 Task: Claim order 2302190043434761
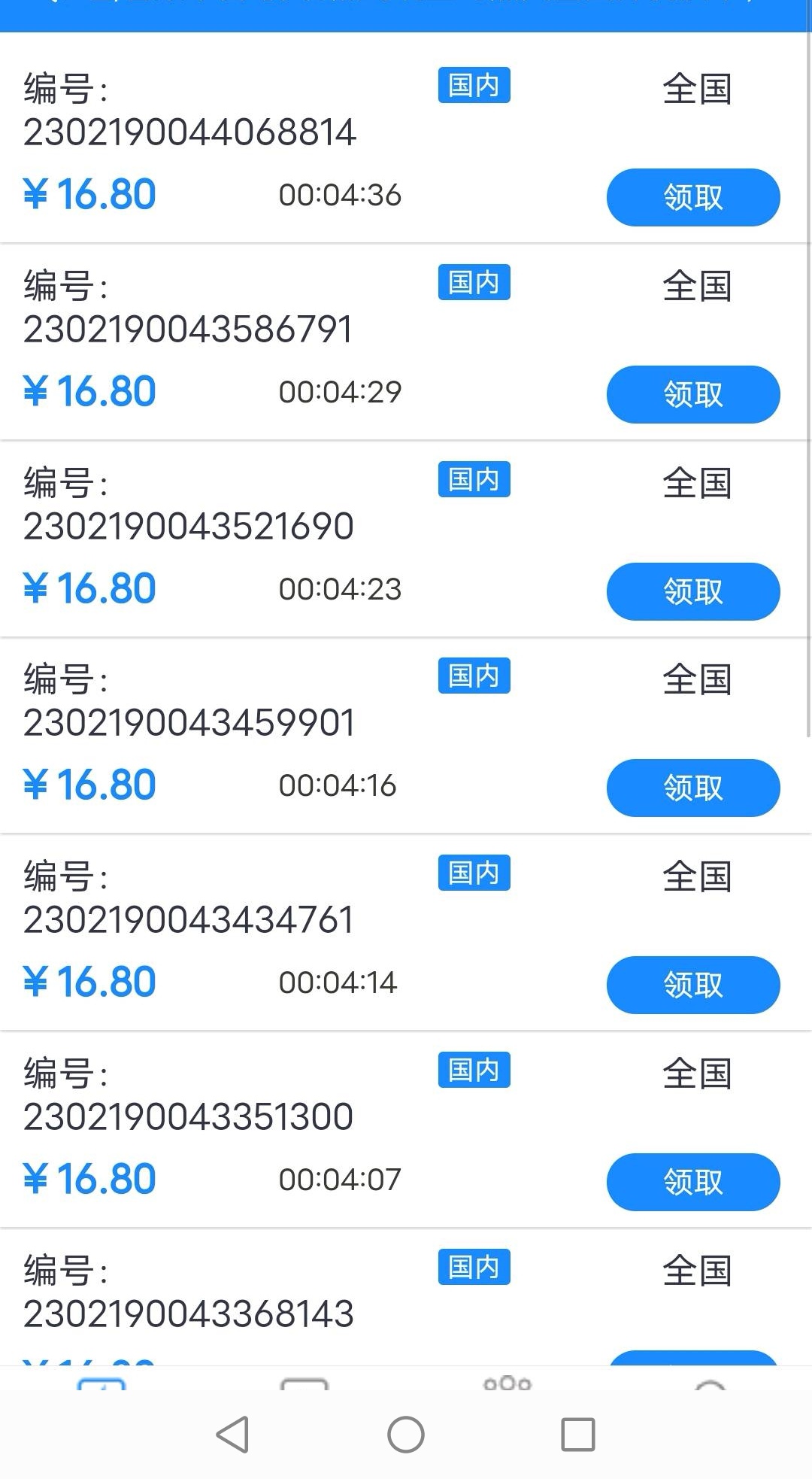(x=693, y=985)
